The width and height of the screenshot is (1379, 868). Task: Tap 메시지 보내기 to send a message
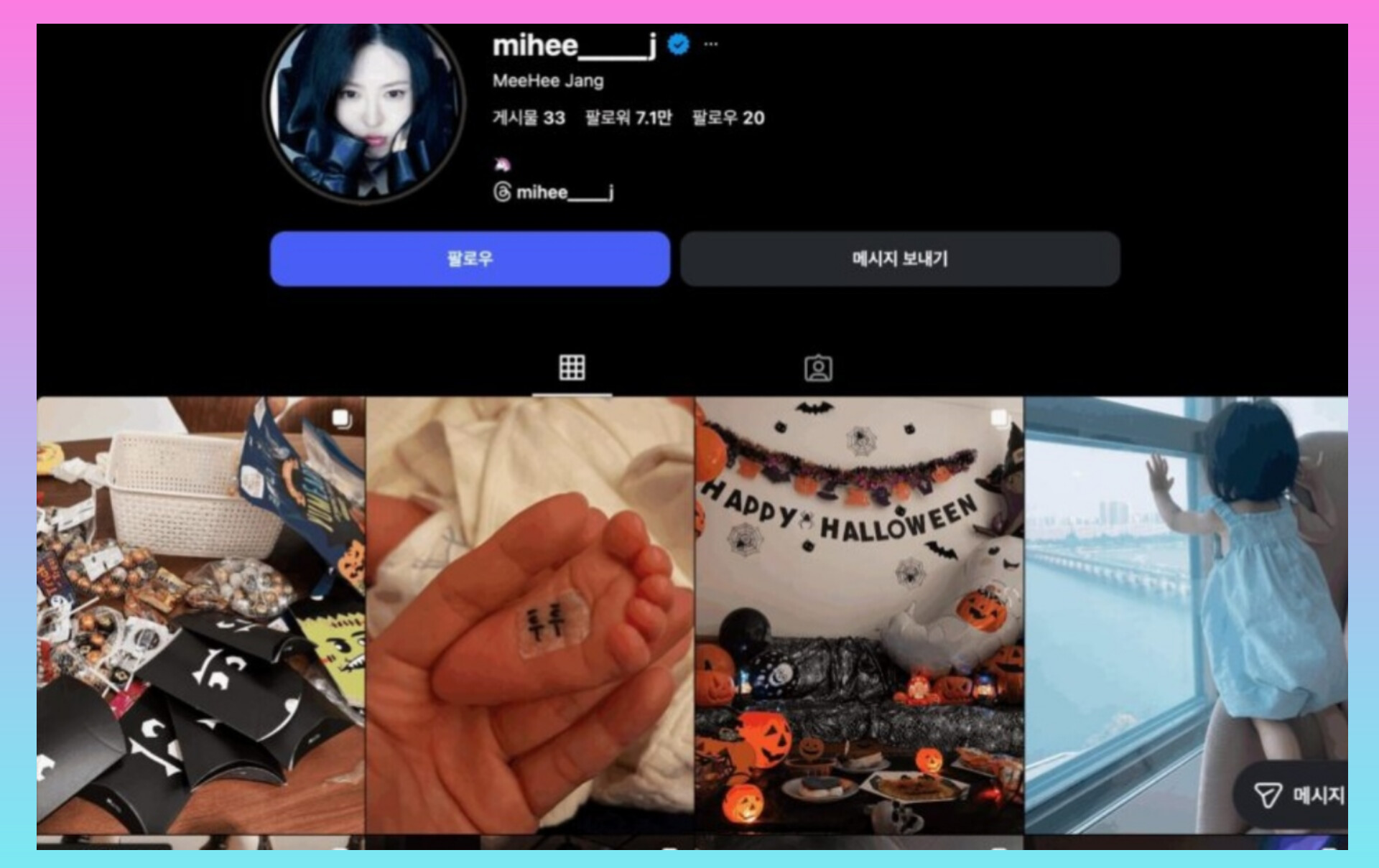pos(899,258)
